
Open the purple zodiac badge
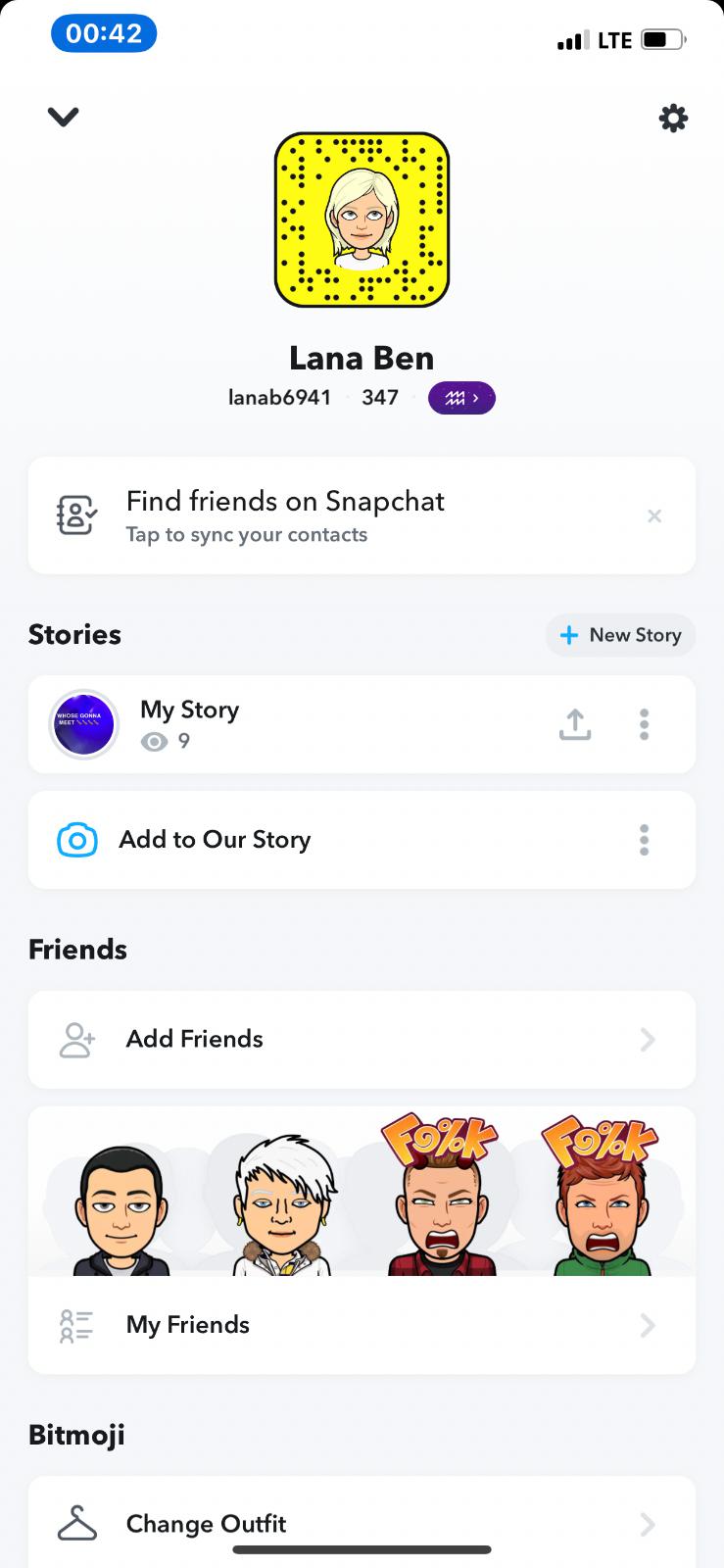pyautogui.click(x=461, y=398)
